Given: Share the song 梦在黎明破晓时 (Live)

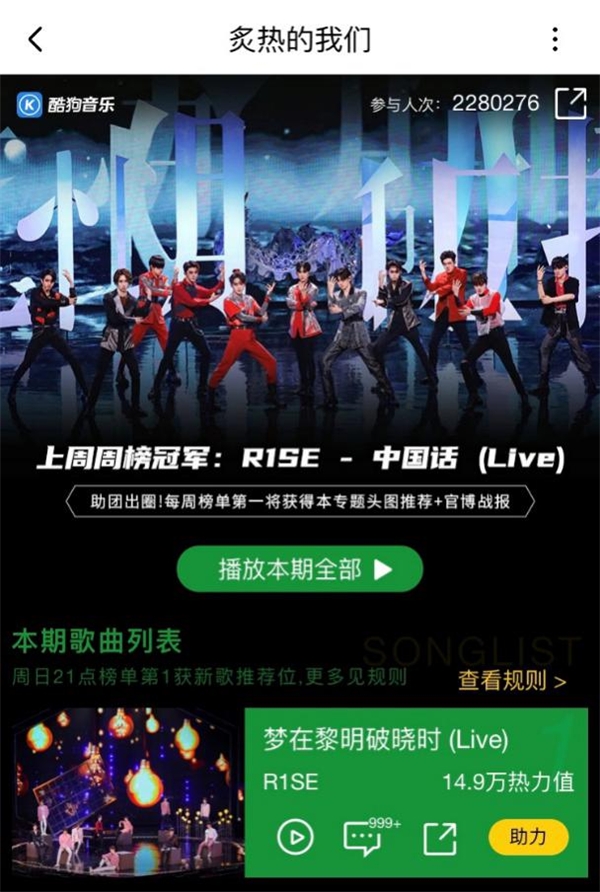Looking at the screenshot, I should [x=439, y=837].
